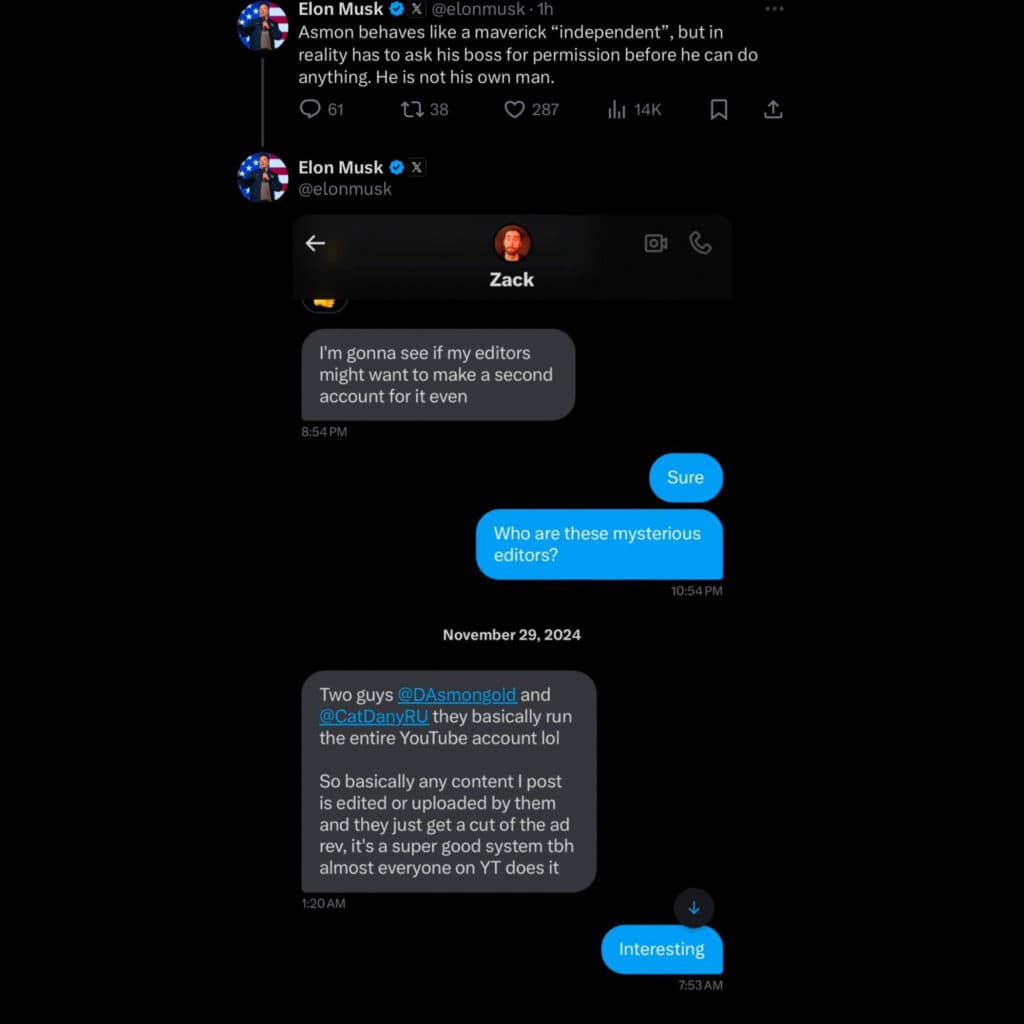Viewport: 1024px width, 1024px height.
Task: Repost the tweet with 38 reposts
Action: [x=412, y=109]
